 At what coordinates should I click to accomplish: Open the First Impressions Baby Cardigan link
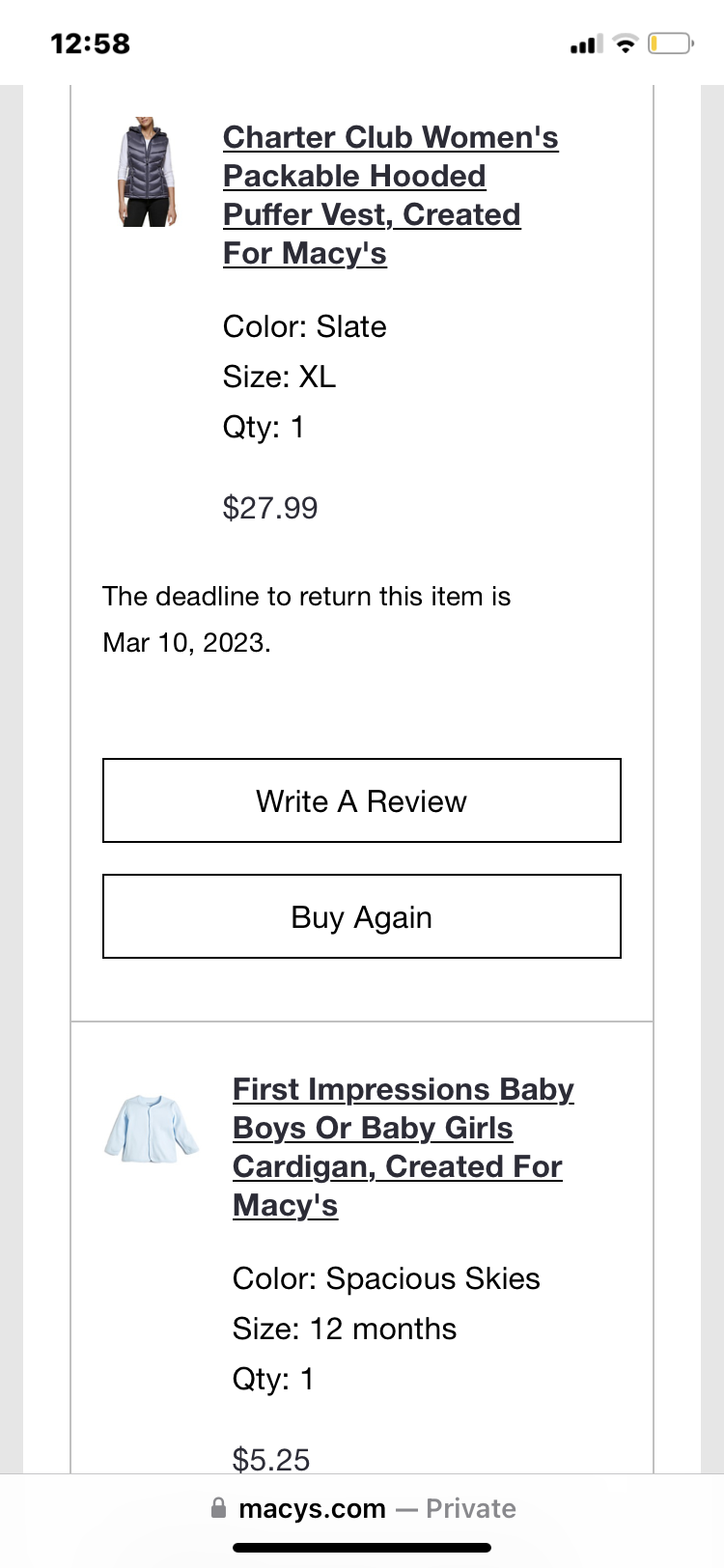click(402, 1146)
